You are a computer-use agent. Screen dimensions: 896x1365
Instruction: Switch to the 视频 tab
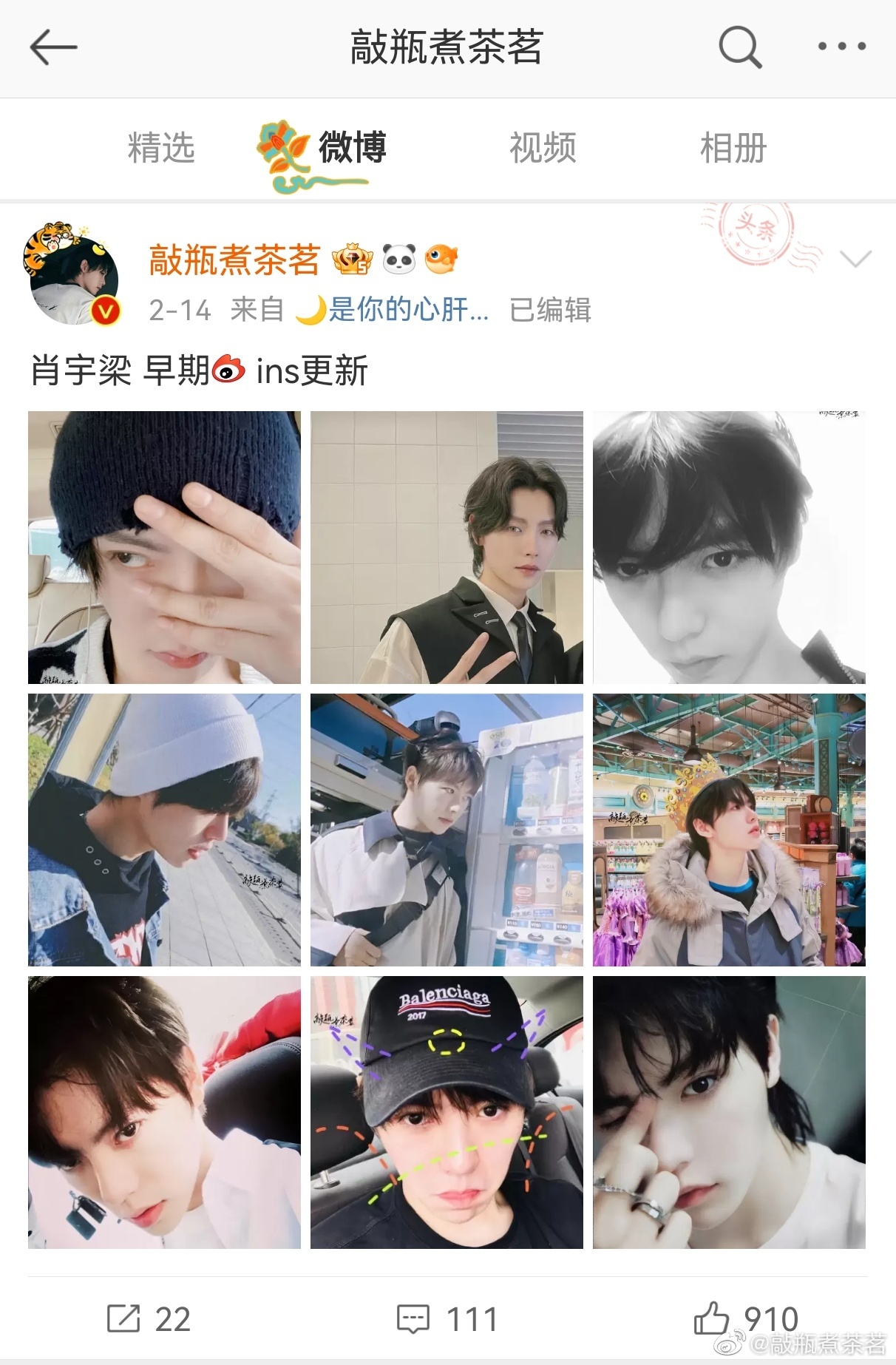click(x=543, y=148)
